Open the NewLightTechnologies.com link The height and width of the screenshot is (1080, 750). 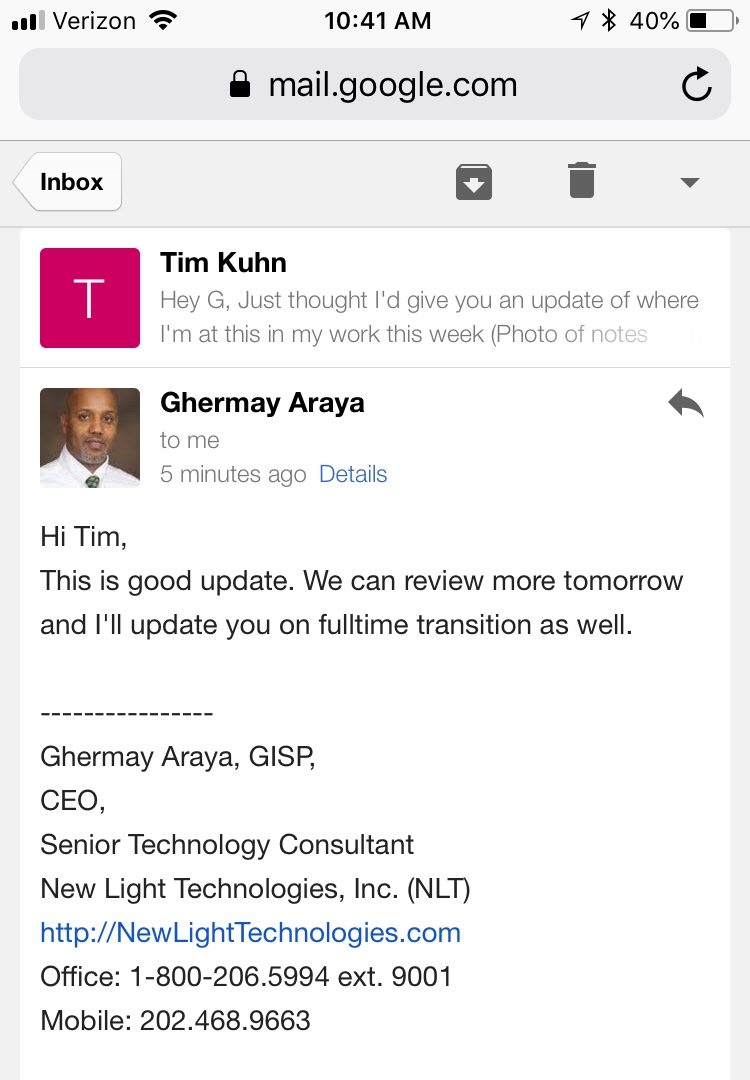coord(250,933)
